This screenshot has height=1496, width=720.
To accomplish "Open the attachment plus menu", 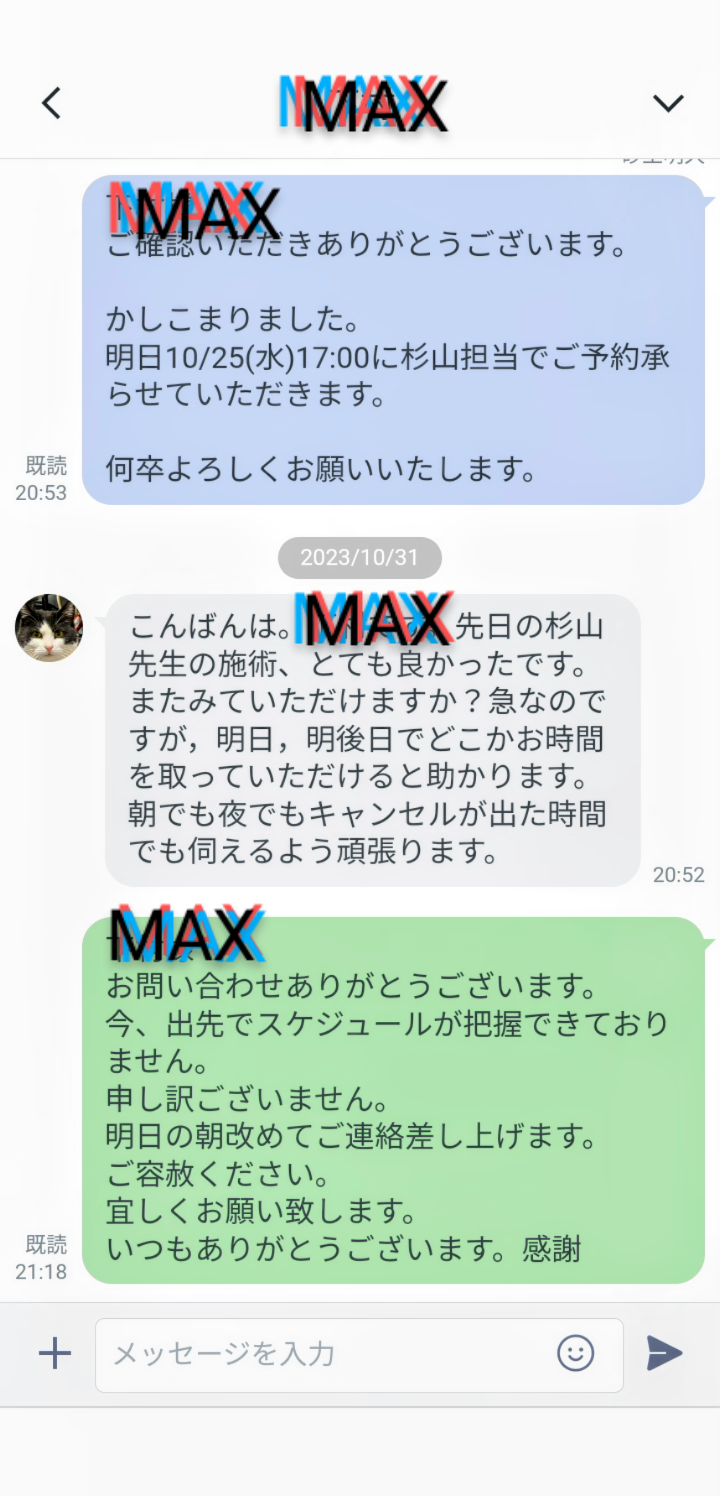I will (55, 1354).
